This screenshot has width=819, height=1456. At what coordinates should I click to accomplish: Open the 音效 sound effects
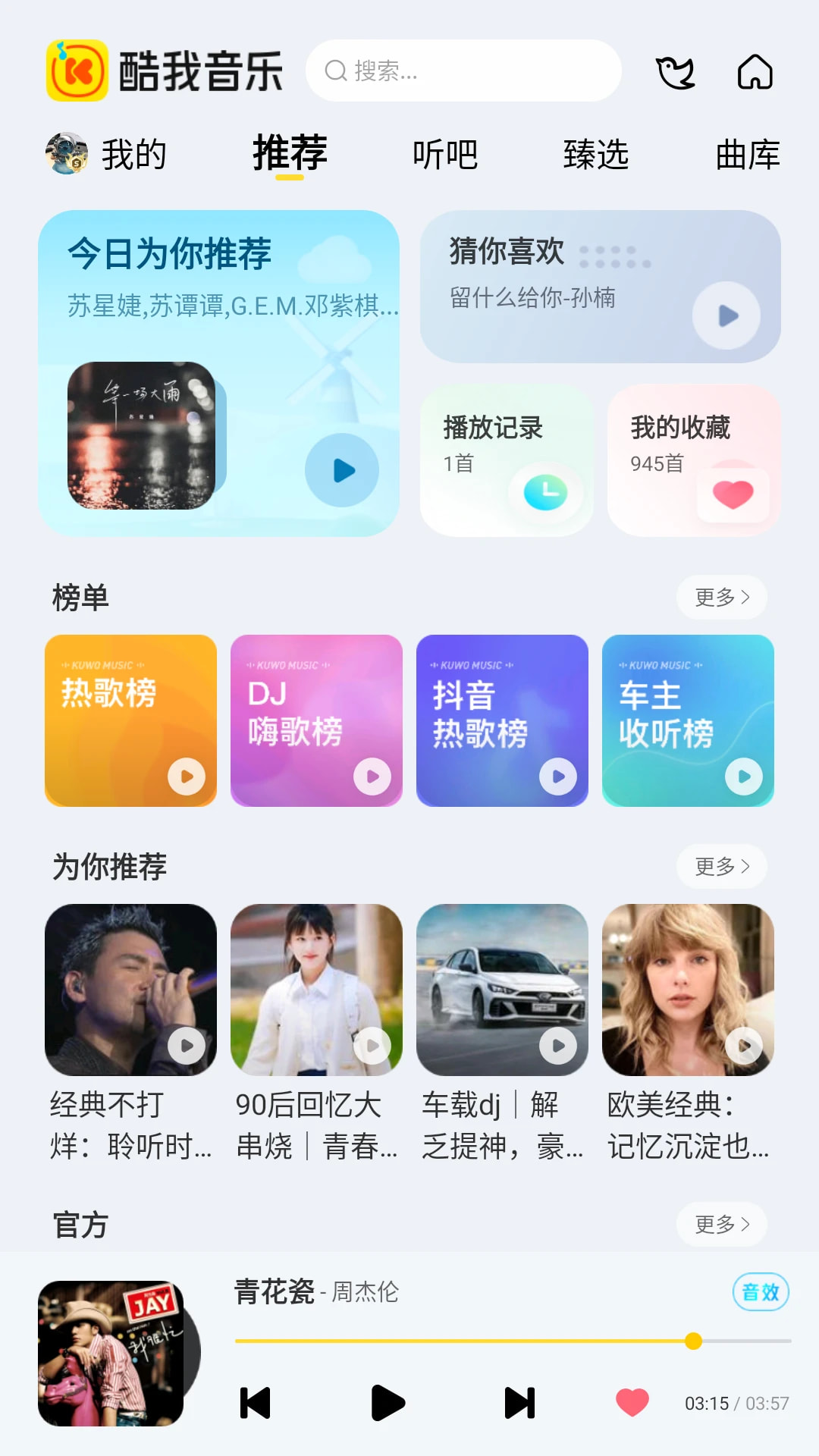761,1292
